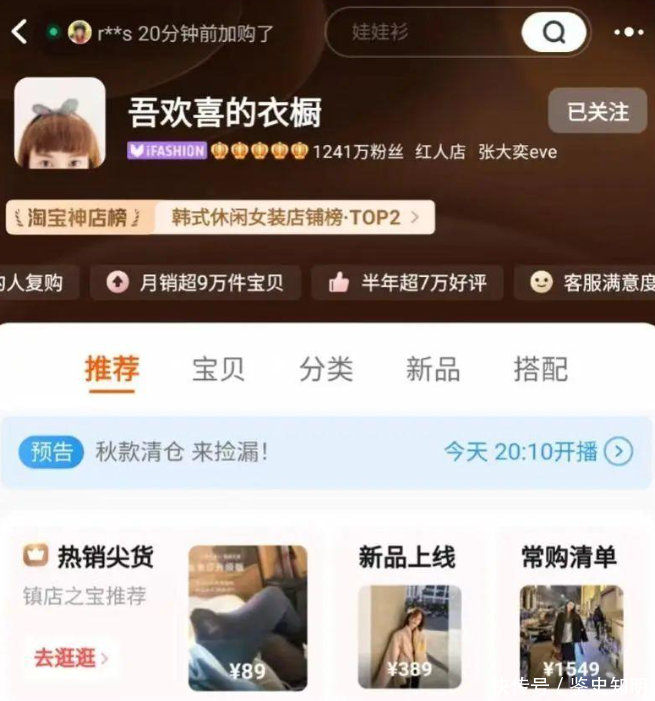Select the 推荐 tab
The width and height of the screenshot is (655, 701).
111,369
